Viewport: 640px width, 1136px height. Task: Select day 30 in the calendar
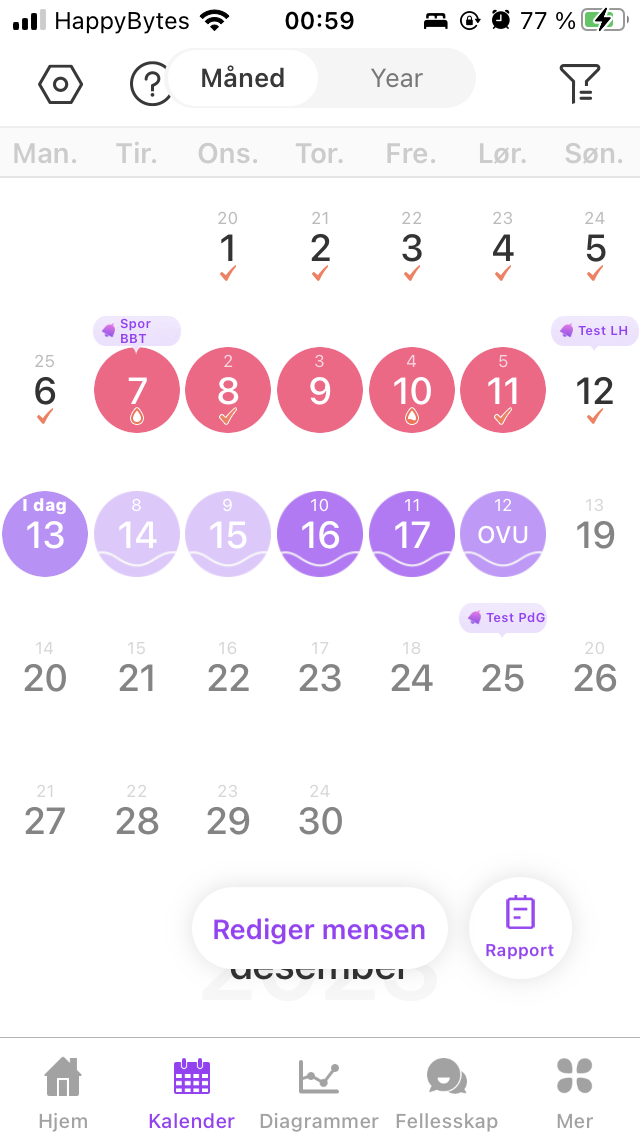point(320,820)
